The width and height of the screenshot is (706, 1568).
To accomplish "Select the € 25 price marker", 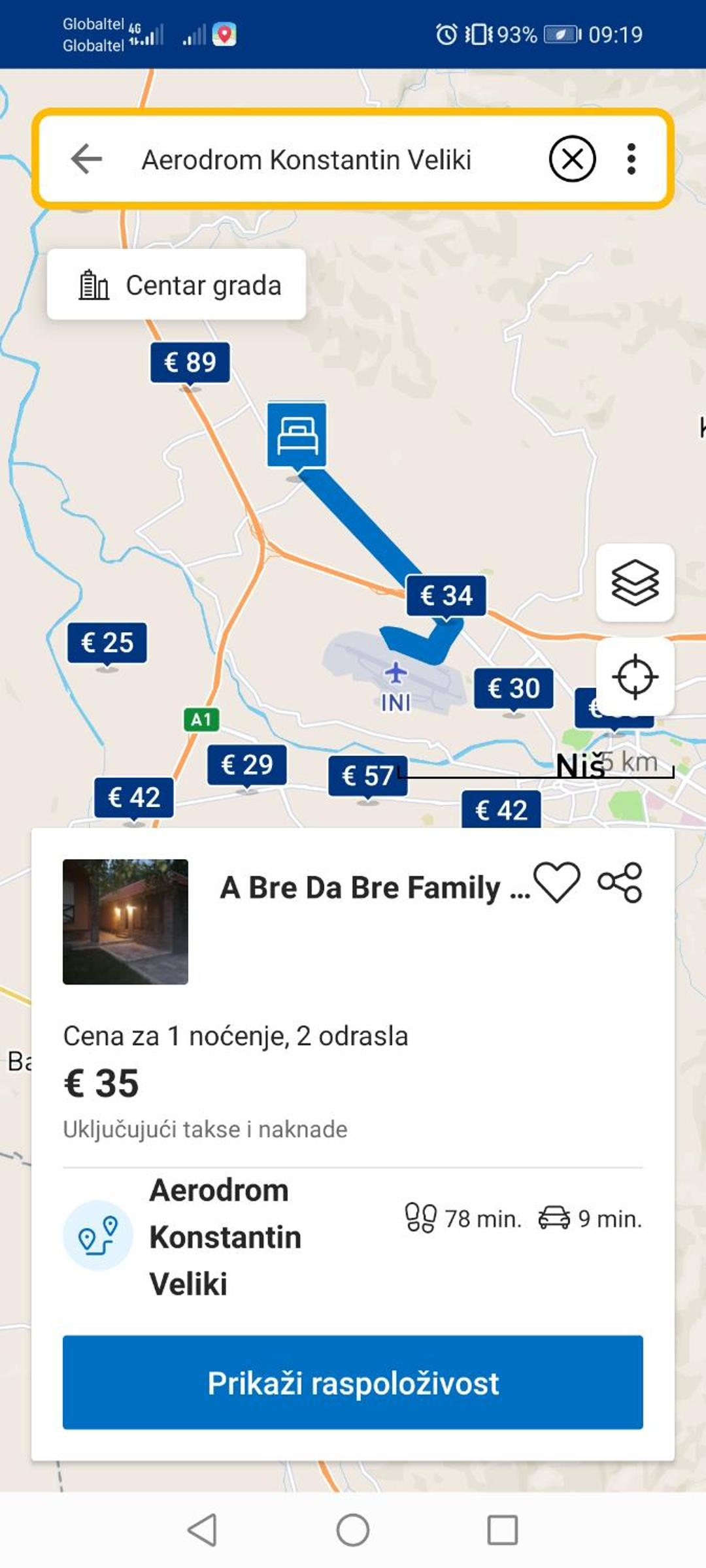I will tap(107, 643).
